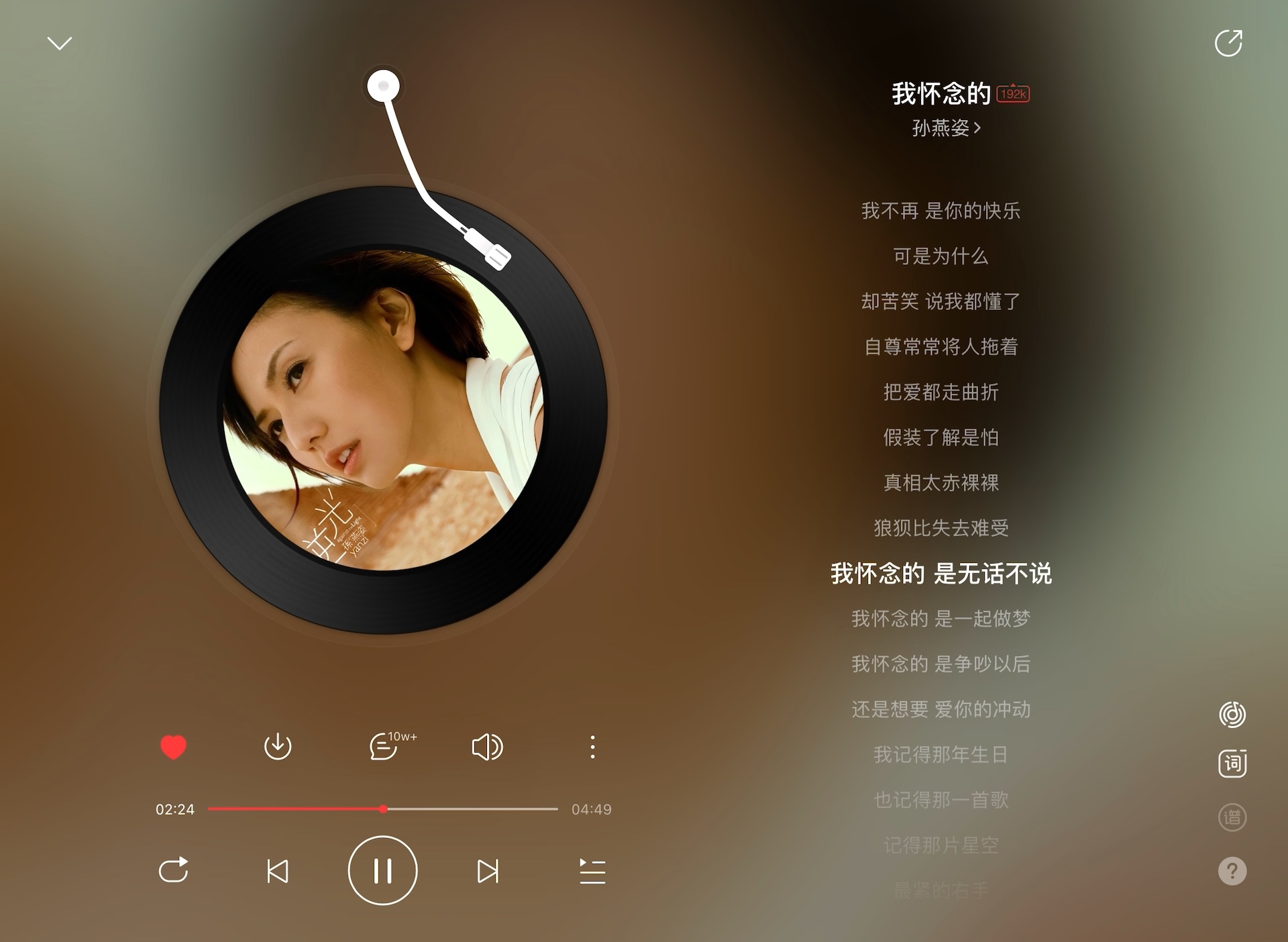1288x942 pixels.
Task: Skip to the next track
Action: [488, 871]
